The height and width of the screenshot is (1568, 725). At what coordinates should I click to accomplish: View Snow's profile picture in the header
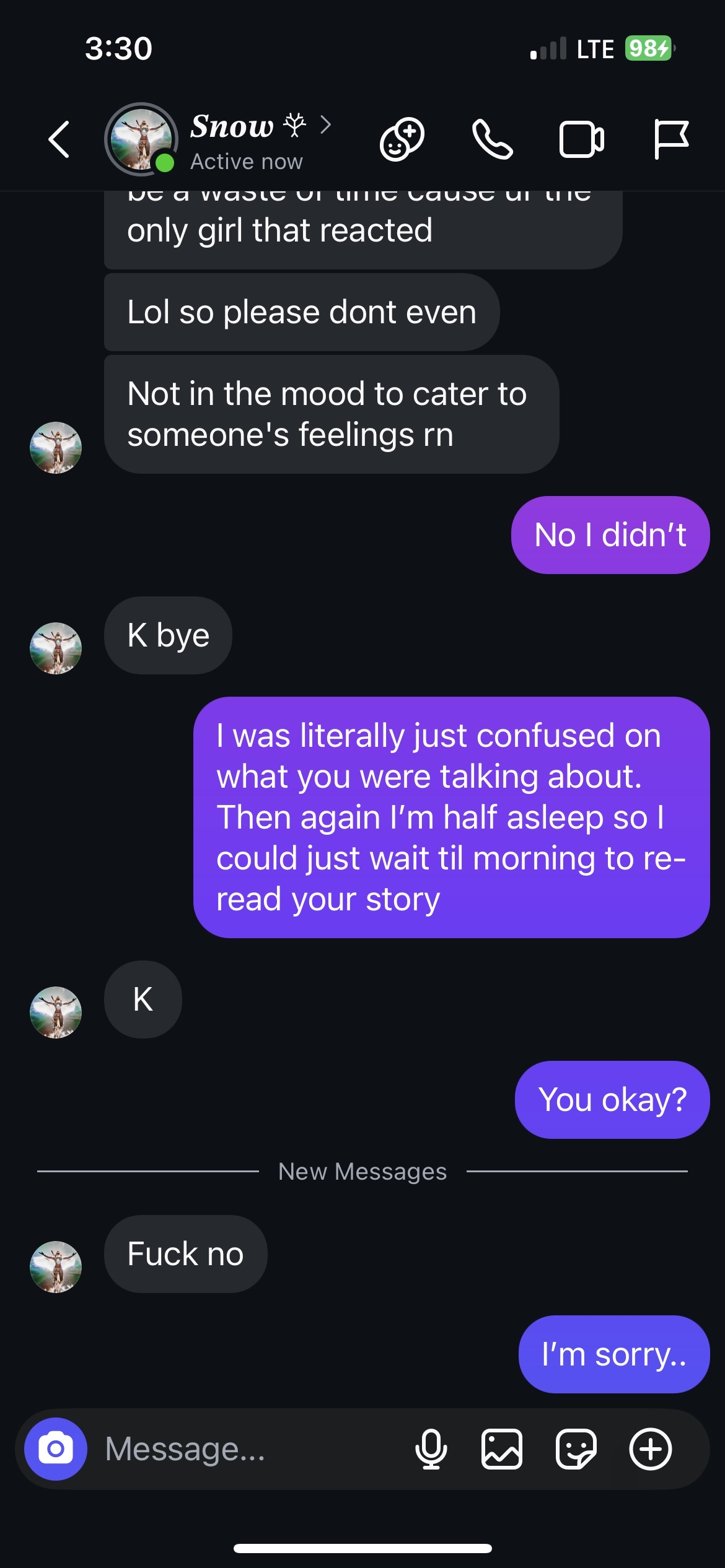[141, 139]
